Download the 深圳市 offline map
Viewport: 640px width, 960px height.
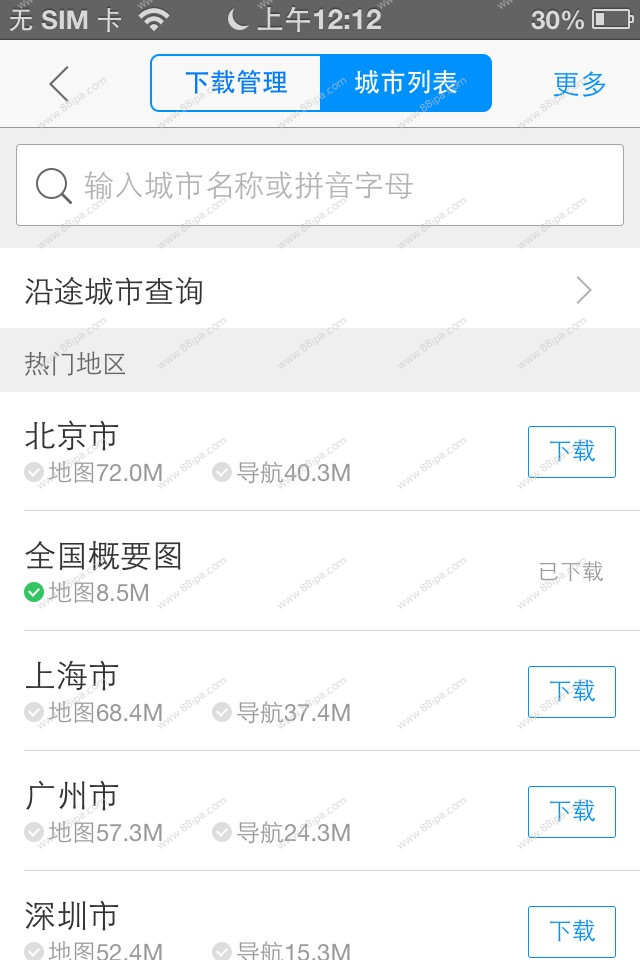point(571,931)
